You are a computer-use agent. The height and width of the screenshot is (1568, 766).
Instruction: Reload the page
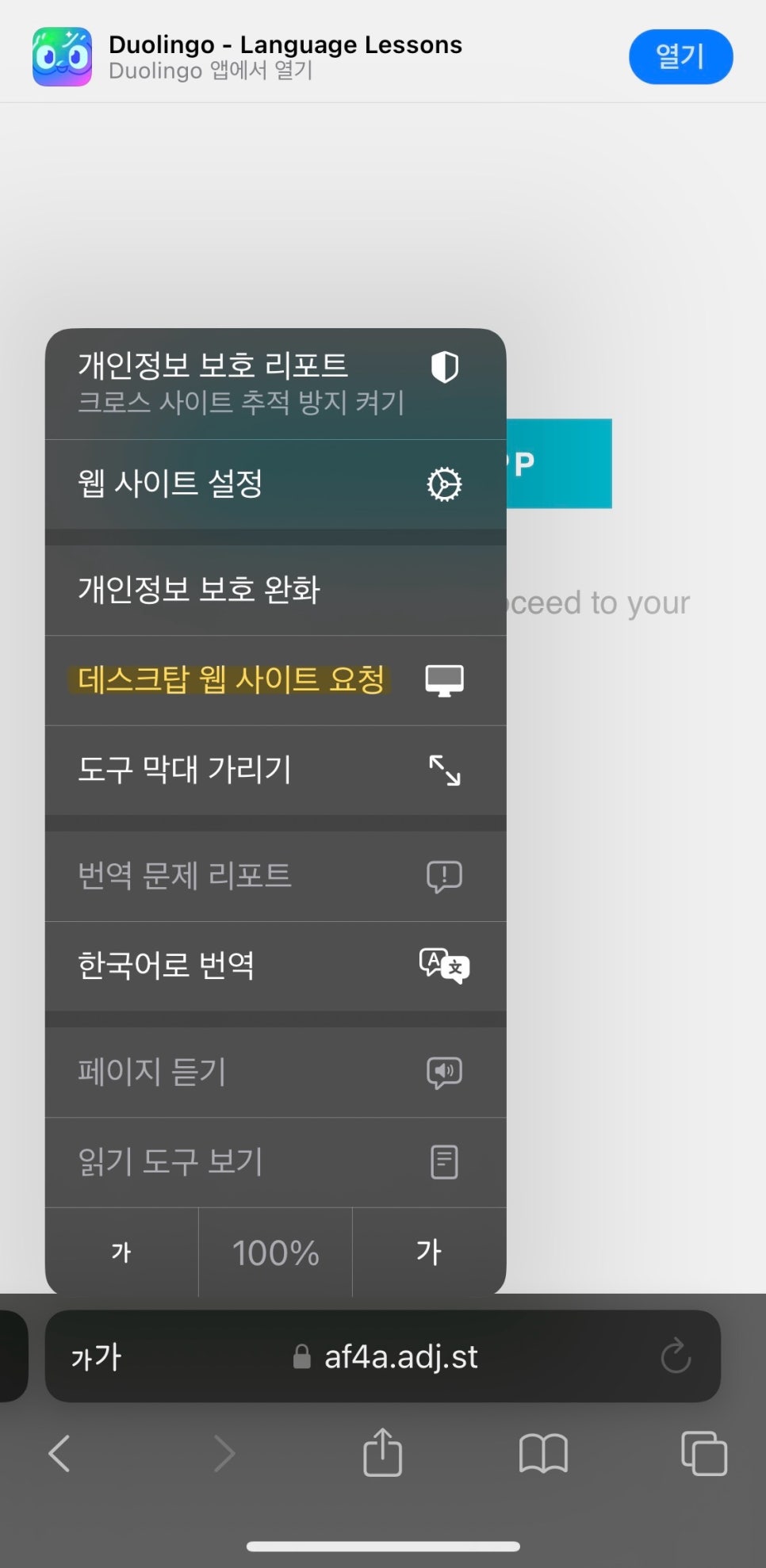676,1356
